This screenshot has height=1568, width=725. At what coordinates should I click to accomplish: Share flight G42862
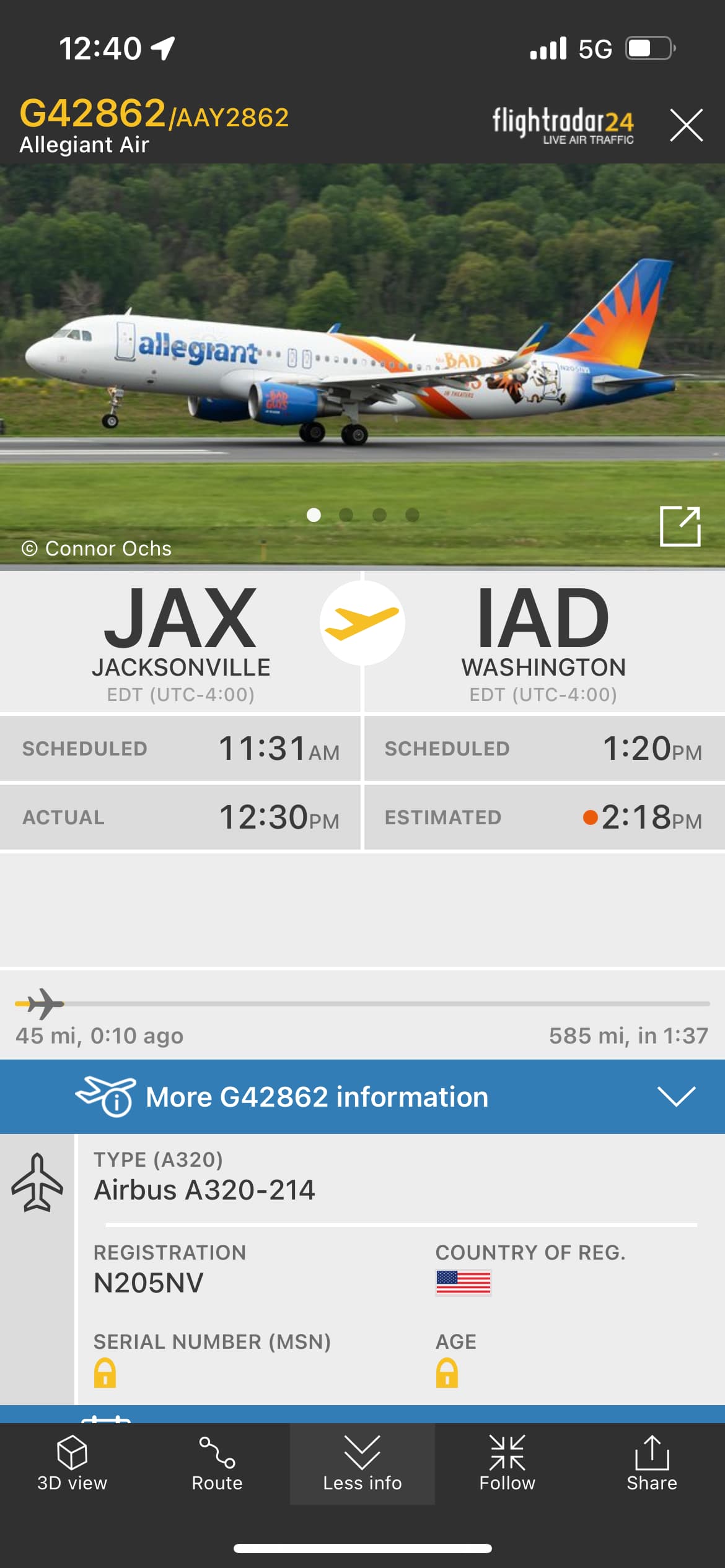tap(651, 1464)
